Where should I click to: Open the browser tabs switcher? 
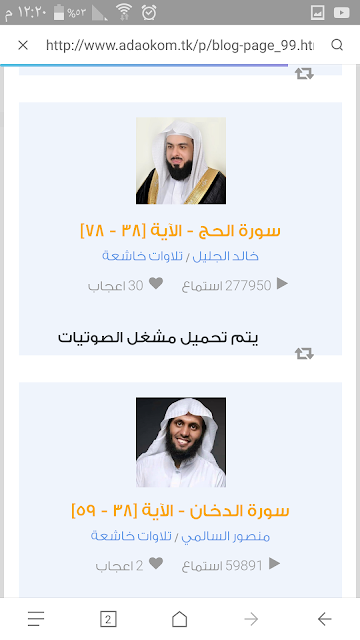(x=108, y=619)
